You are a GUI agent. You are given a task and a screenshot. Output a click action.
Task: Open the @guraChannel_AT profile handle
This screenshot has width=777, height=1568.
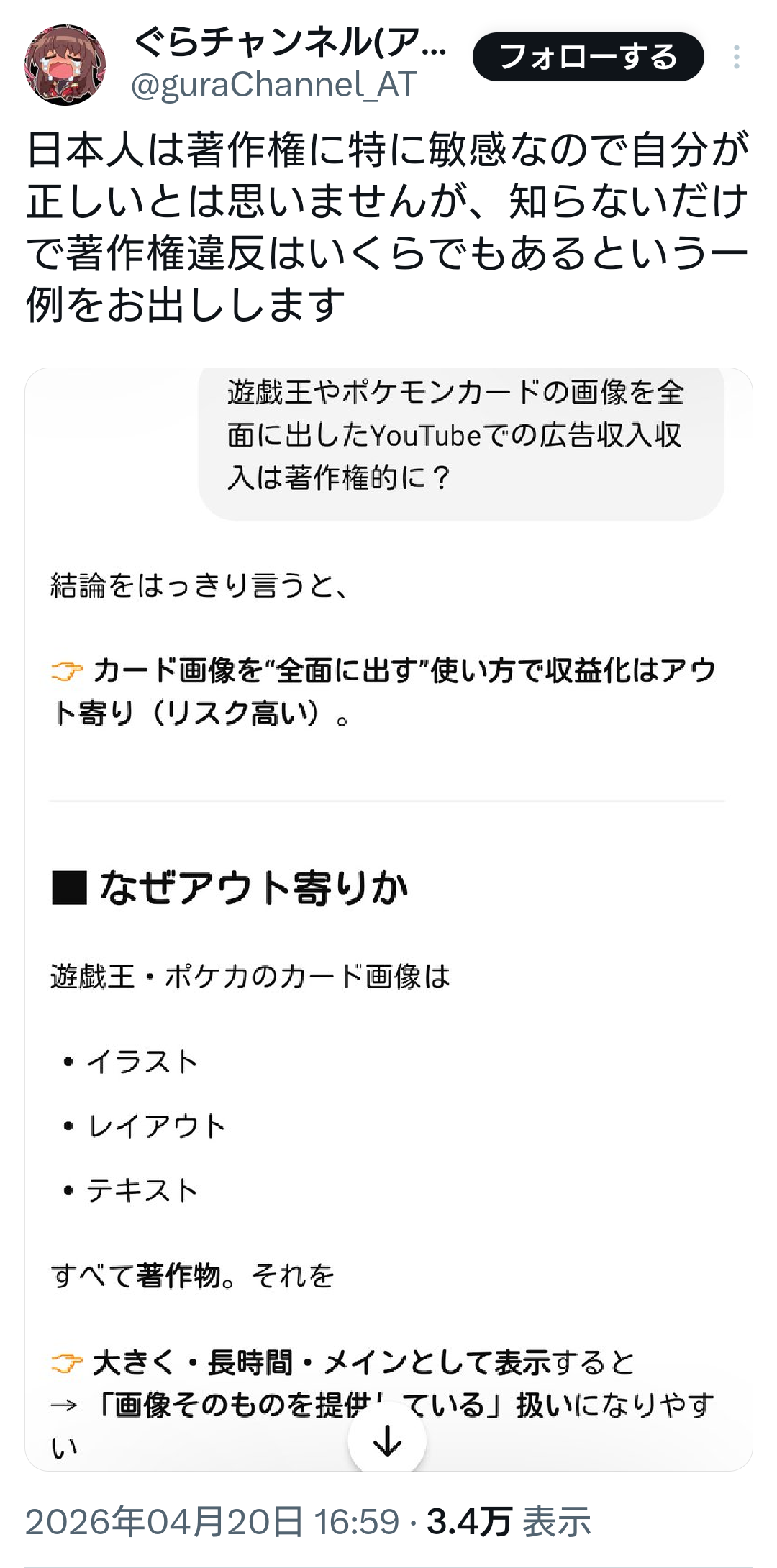(273, 85)
